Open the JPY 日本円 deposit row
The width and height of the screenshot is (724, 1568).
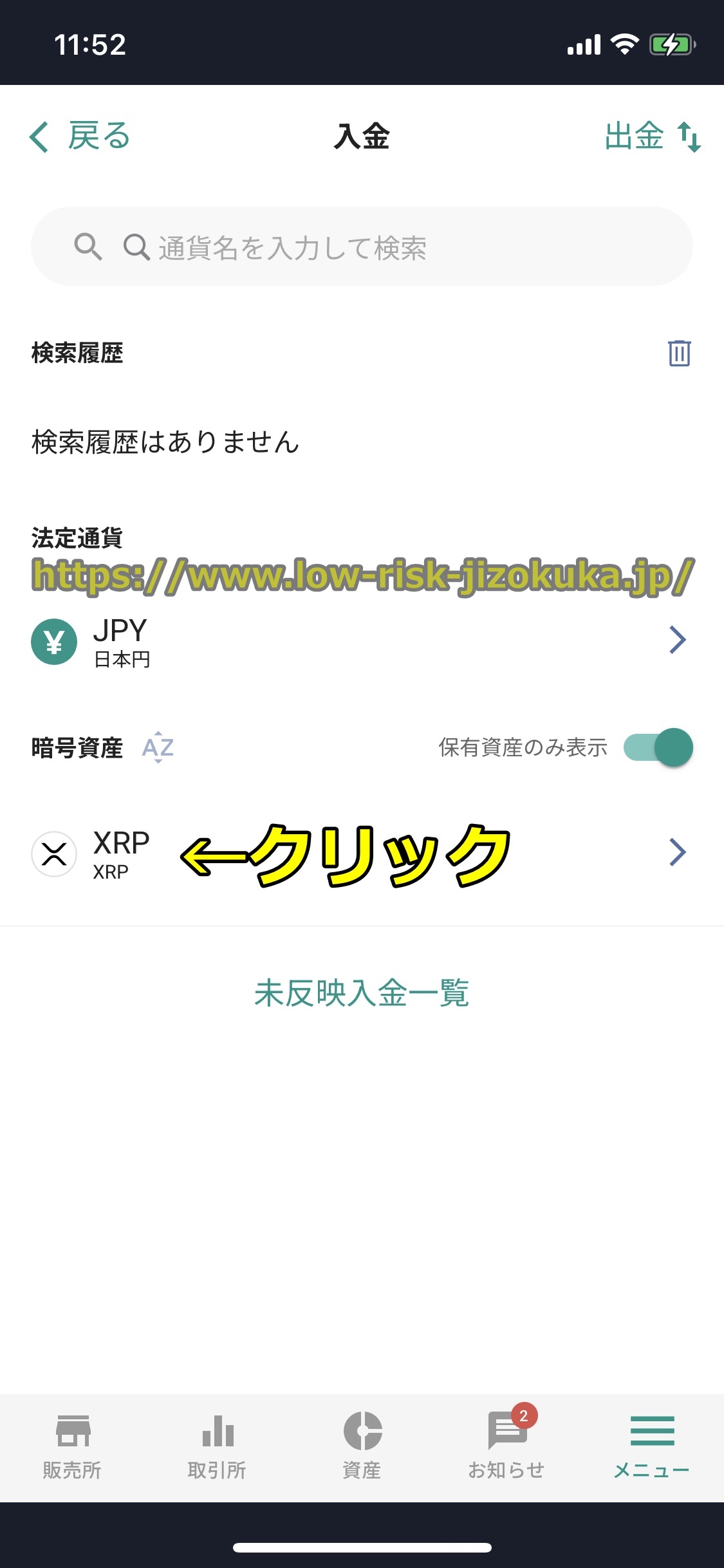360,640
